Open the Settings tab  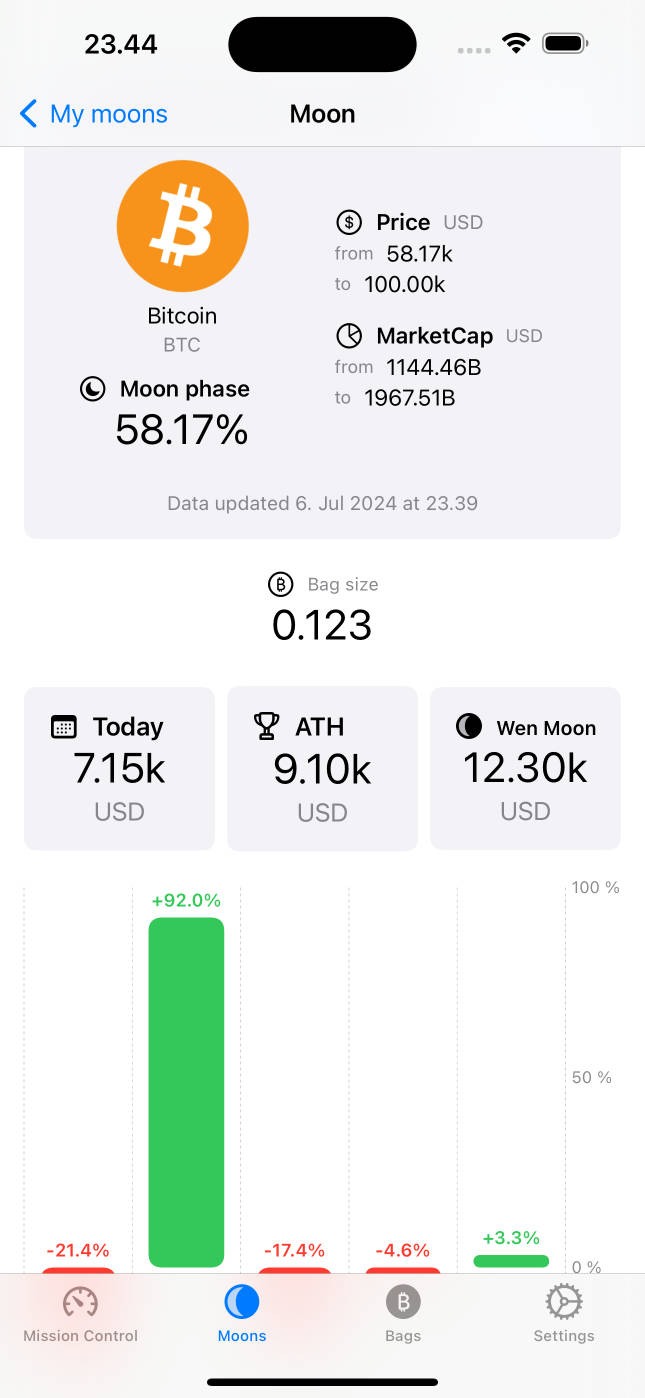564,1314
